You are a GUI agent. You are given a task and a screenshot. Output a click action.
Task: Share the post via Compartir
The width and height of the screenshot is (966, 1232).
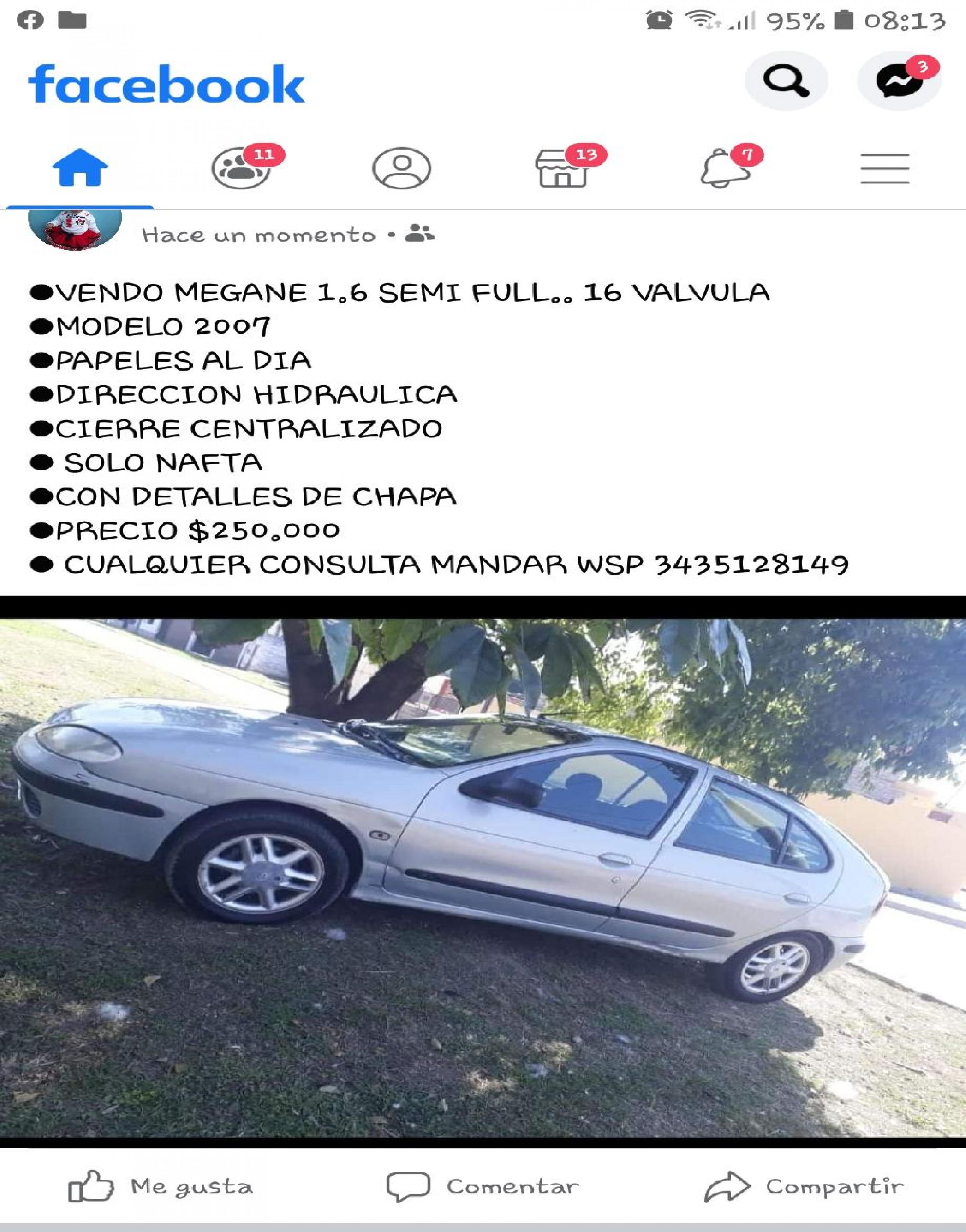[x=804, y=1186]
